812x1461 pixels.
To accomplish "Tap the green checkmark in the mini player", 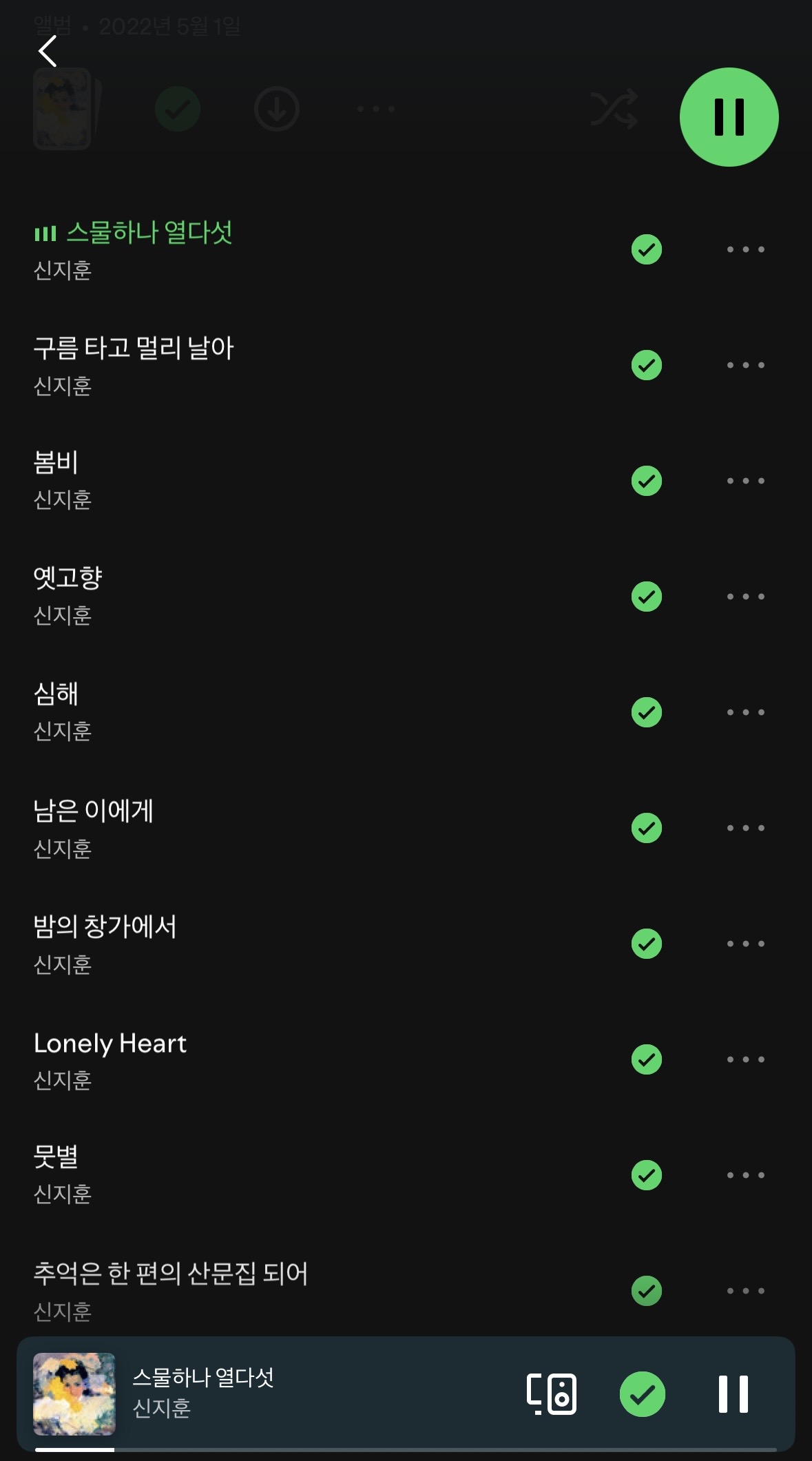I will pos(642,1394).
